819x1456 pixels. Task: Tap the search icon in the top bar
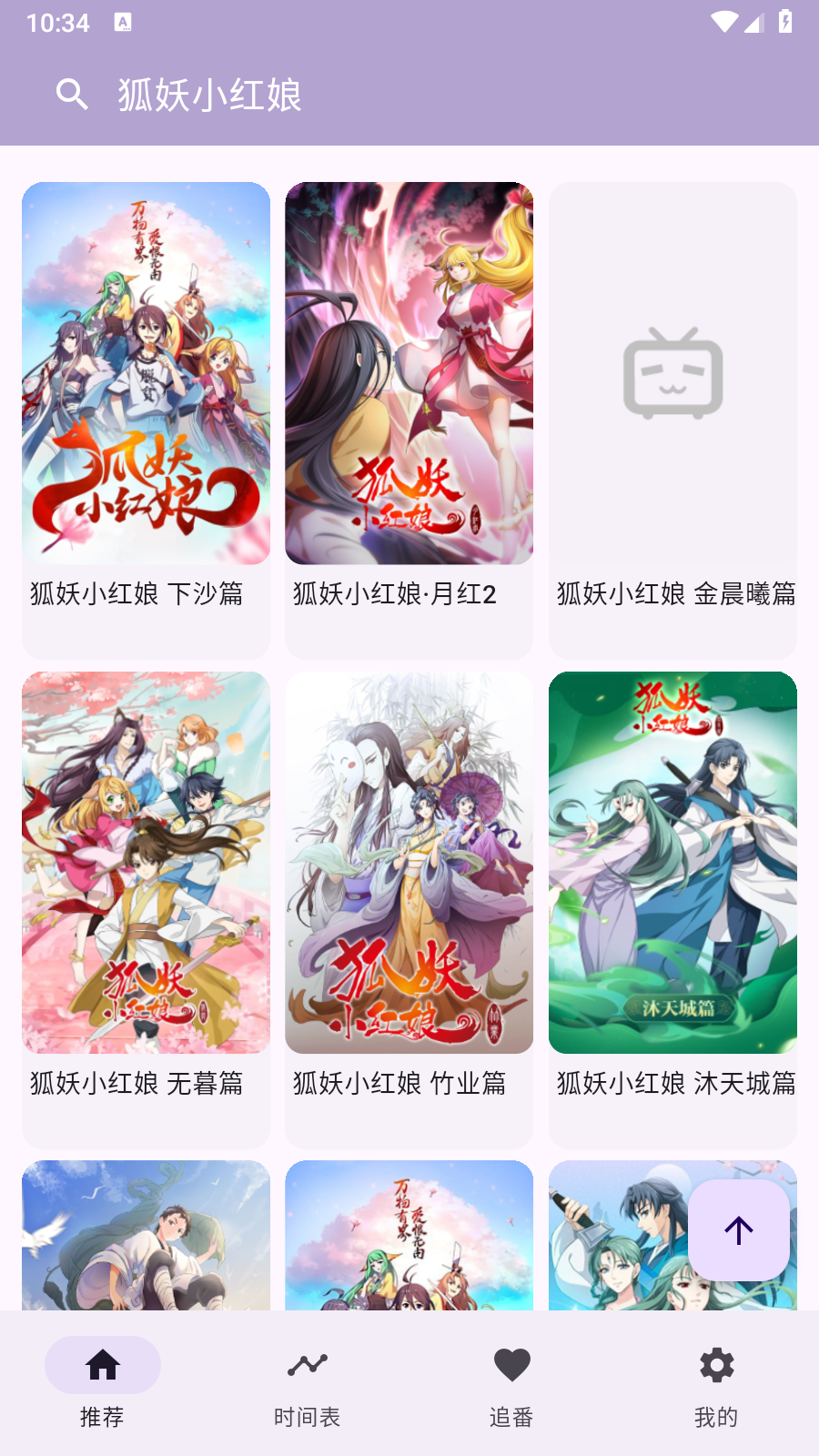point(72,94)
